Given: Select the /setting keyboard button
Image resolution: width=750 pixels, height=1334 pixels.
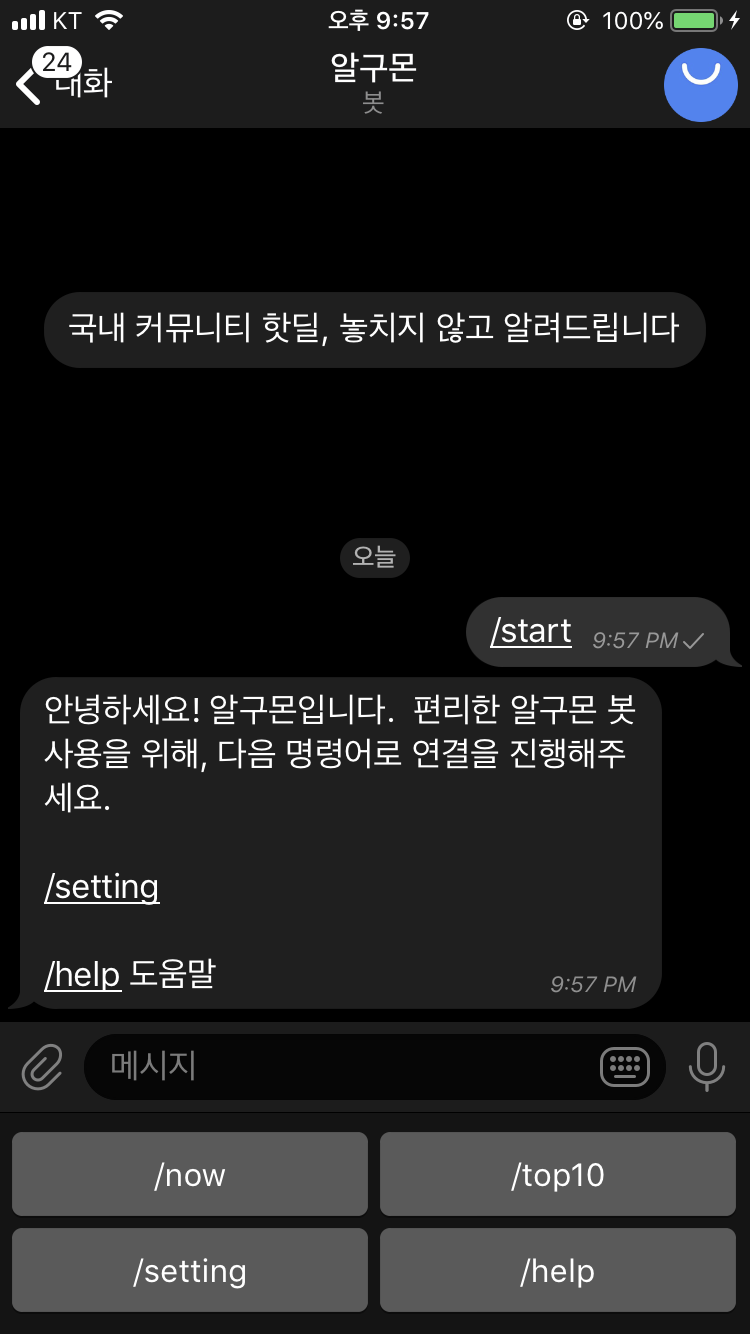Looking at the screenshot, I should click(x=190, y=1270).
